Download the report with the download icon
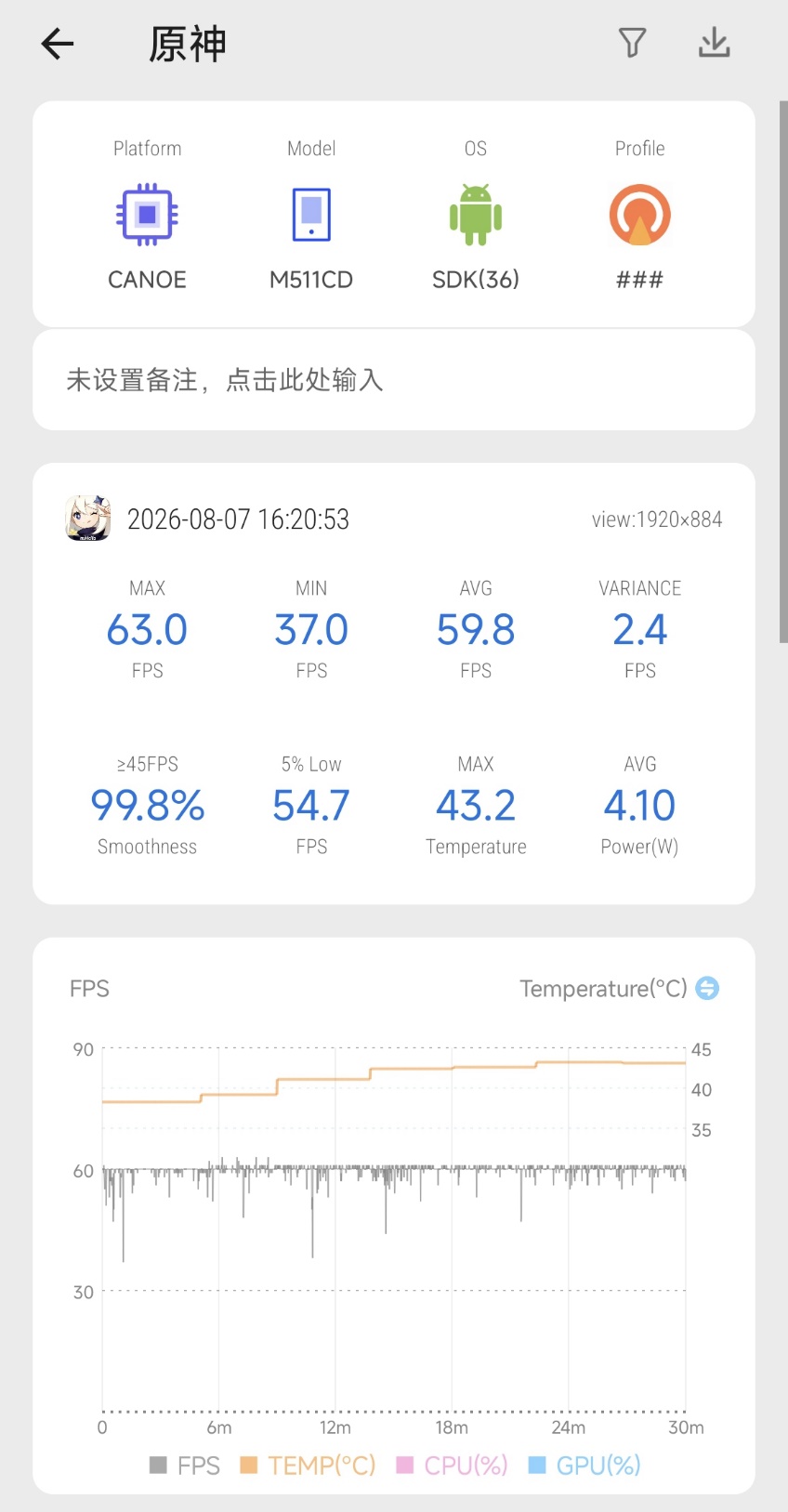 pos(714,43)
